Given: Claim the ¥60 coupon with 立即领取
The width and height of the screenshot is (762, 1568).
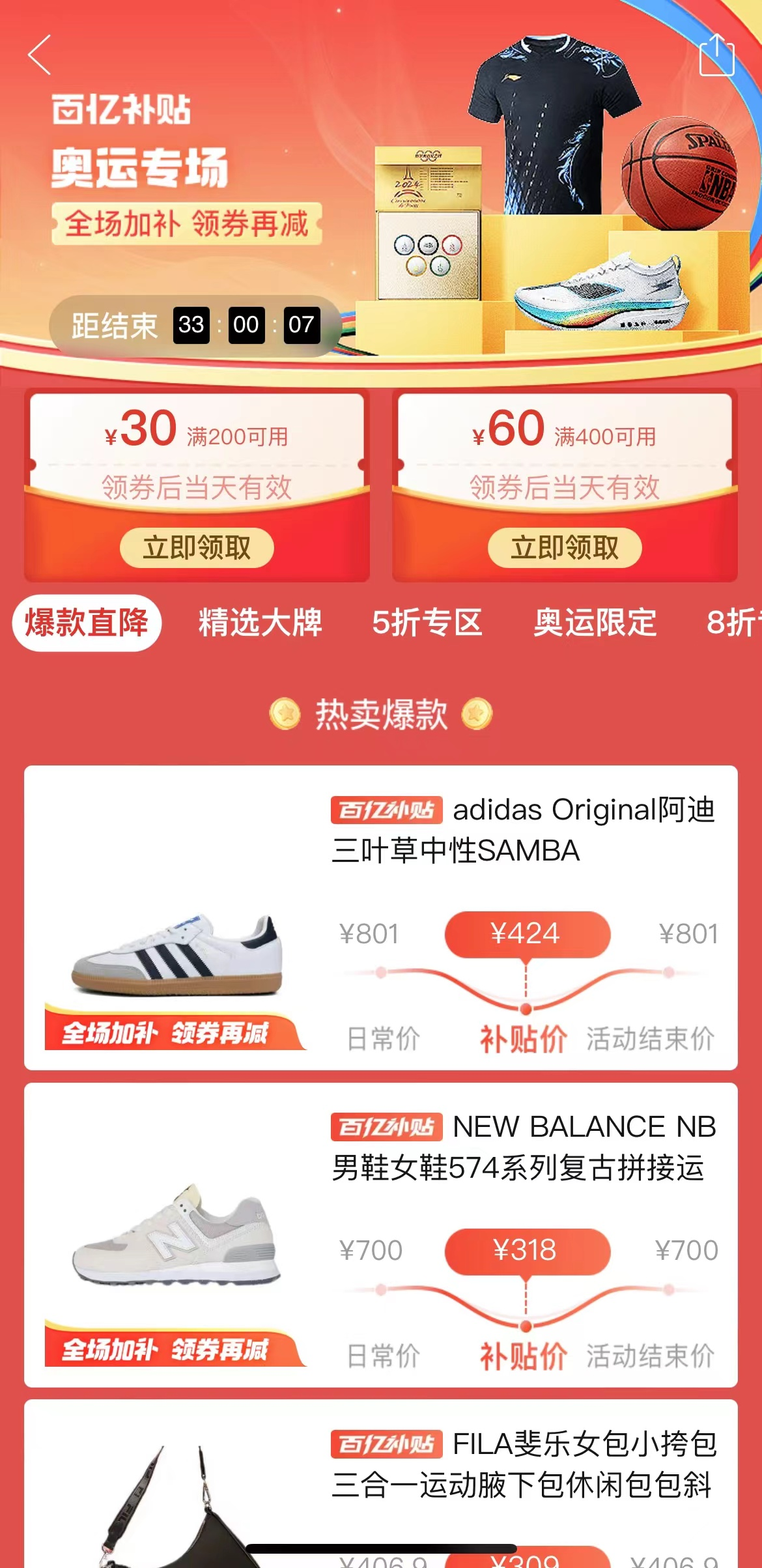Looking at the screenshot, I should (x=565, y=547).
